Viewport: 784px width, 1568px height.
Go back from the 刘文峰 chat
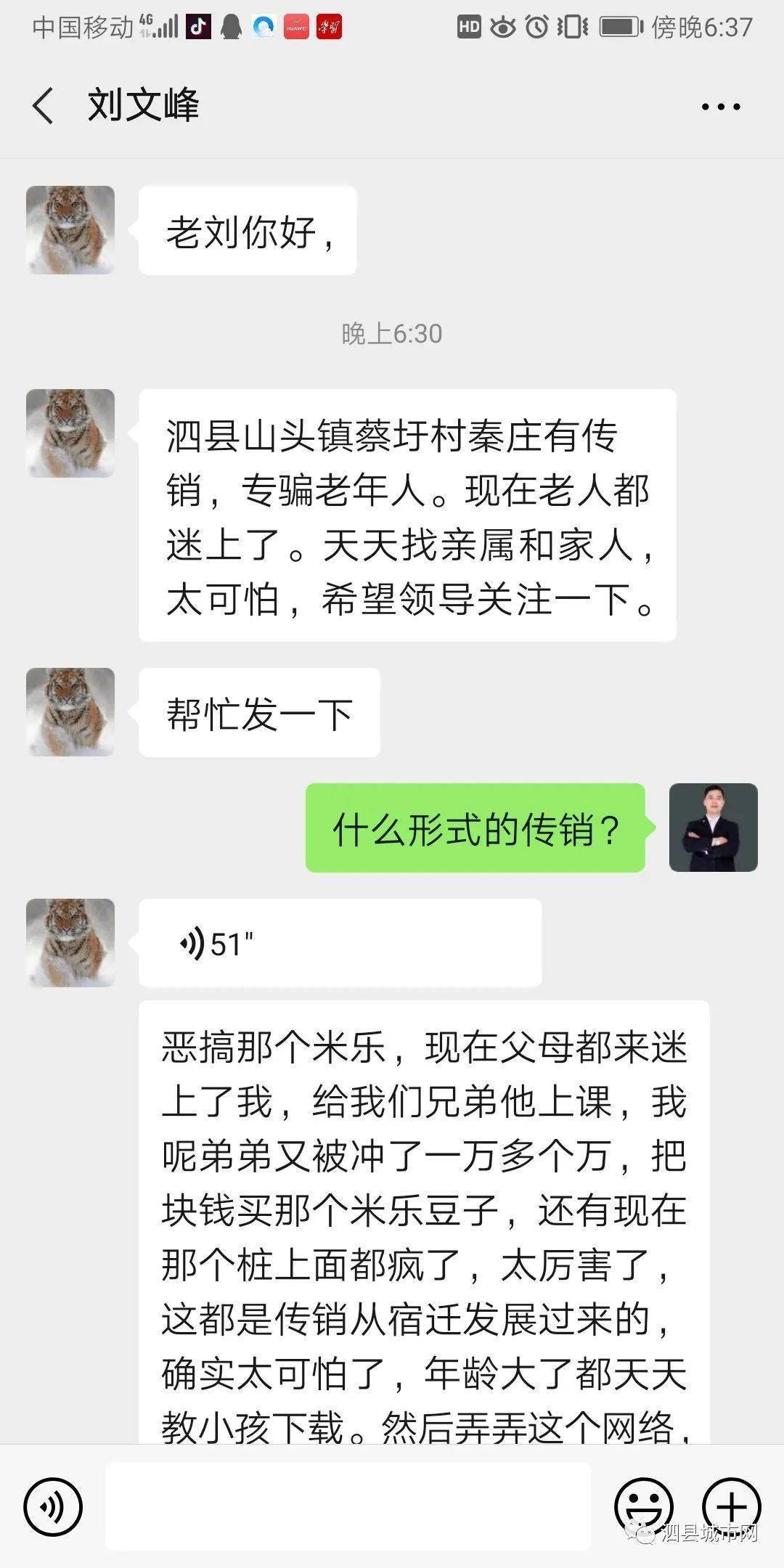[x=44, y=106]
